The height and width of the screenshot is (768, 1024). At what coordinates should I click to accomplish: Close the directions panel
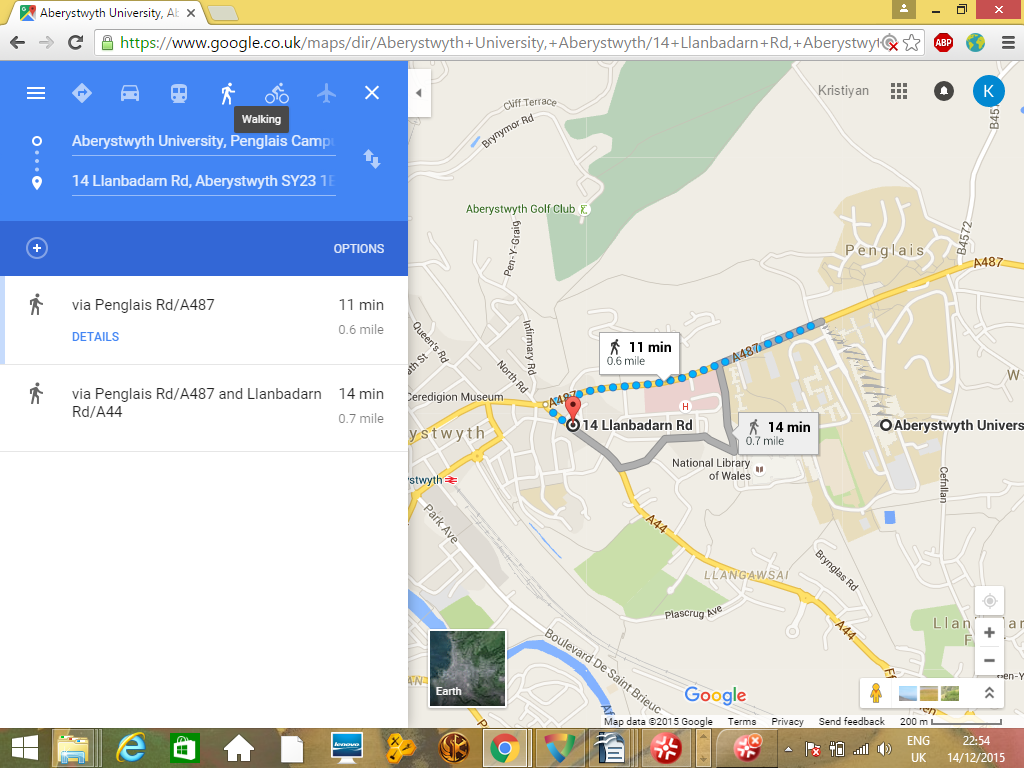pyautogui.click(x=372, y=93)
